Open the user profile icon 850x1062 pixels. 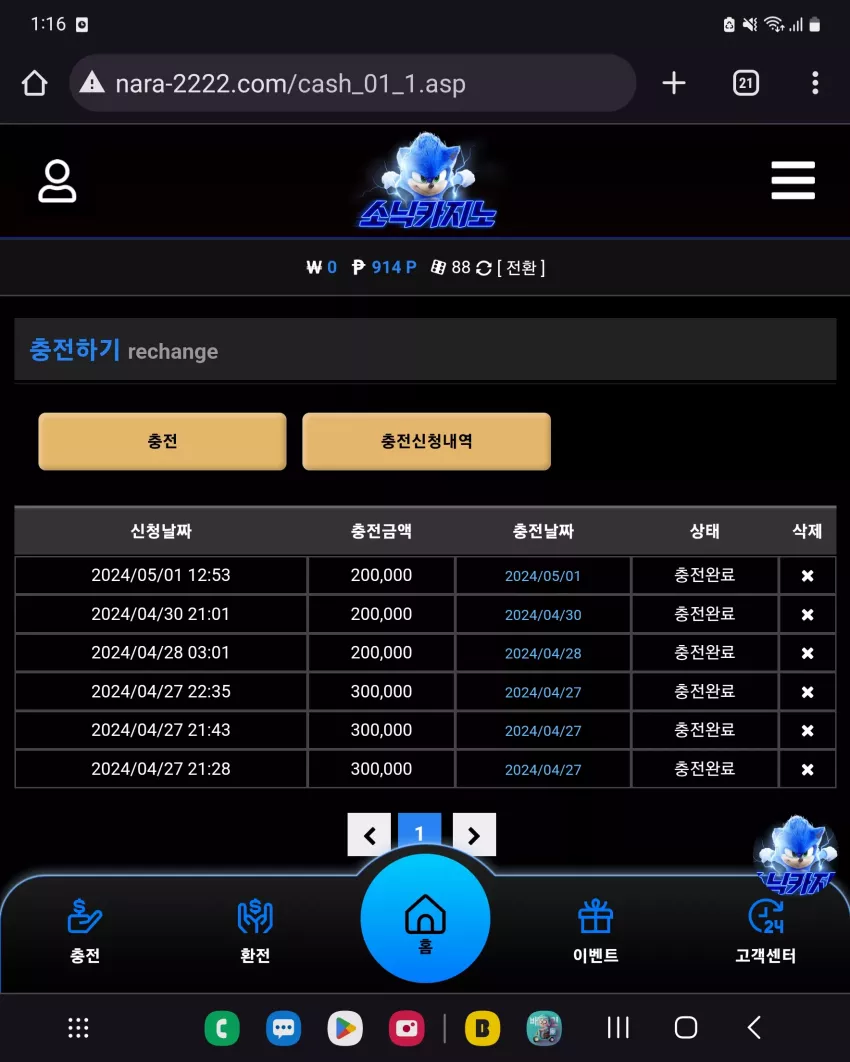pos(57,181)
